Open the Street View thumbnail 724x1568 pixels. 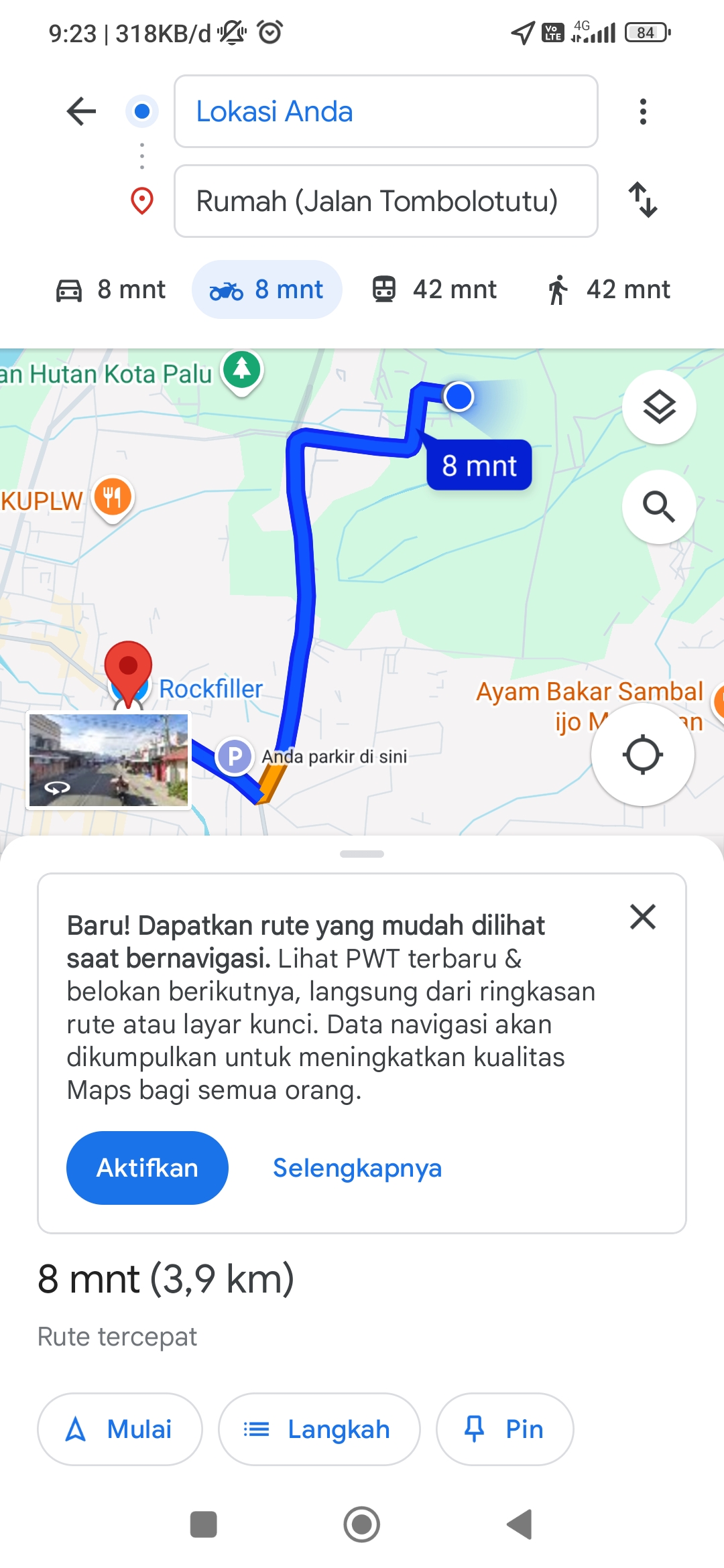(109, 761)
